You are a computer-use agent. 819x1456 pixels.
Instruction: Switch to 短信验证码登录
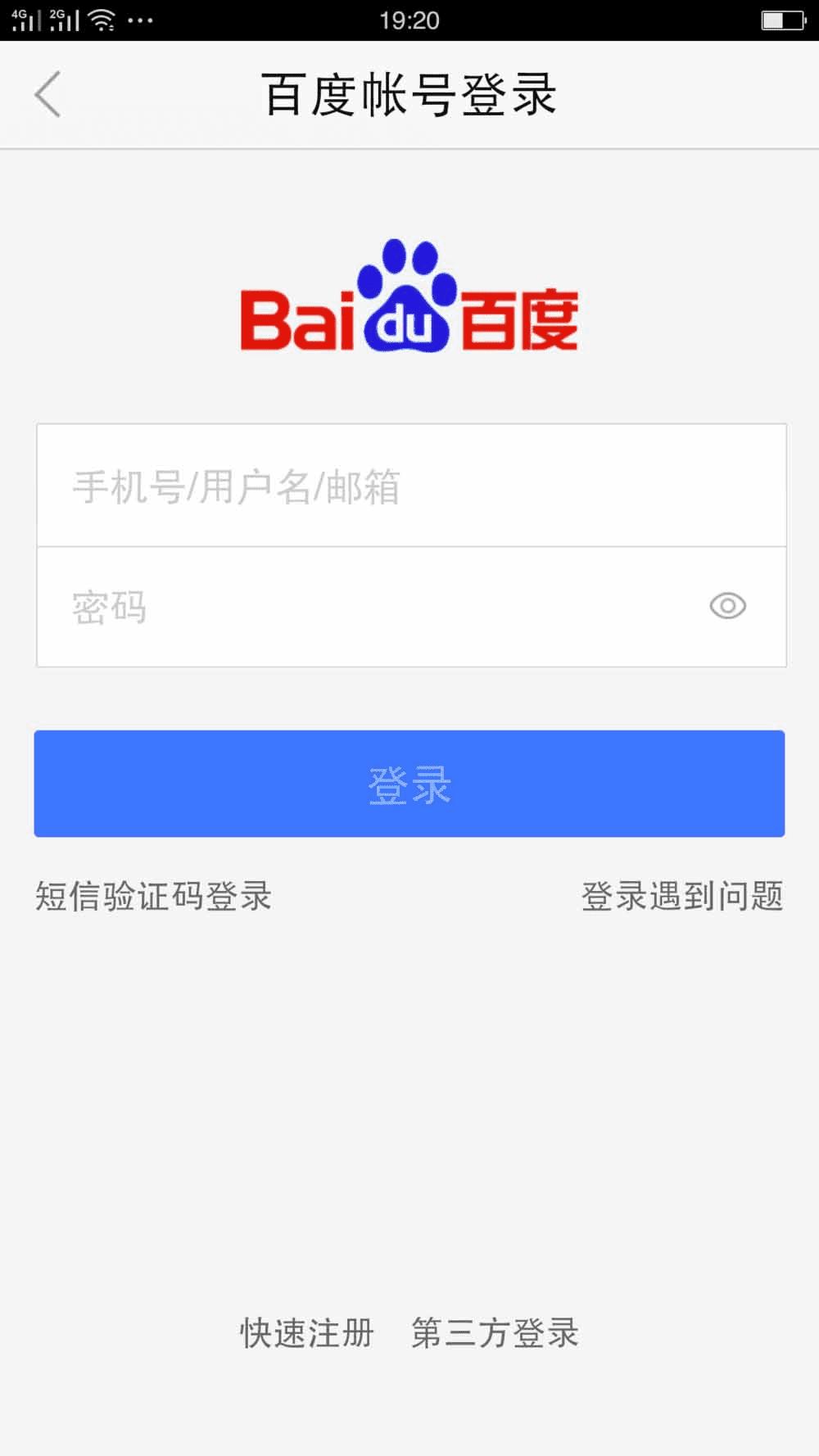click(x=153, y=896)
